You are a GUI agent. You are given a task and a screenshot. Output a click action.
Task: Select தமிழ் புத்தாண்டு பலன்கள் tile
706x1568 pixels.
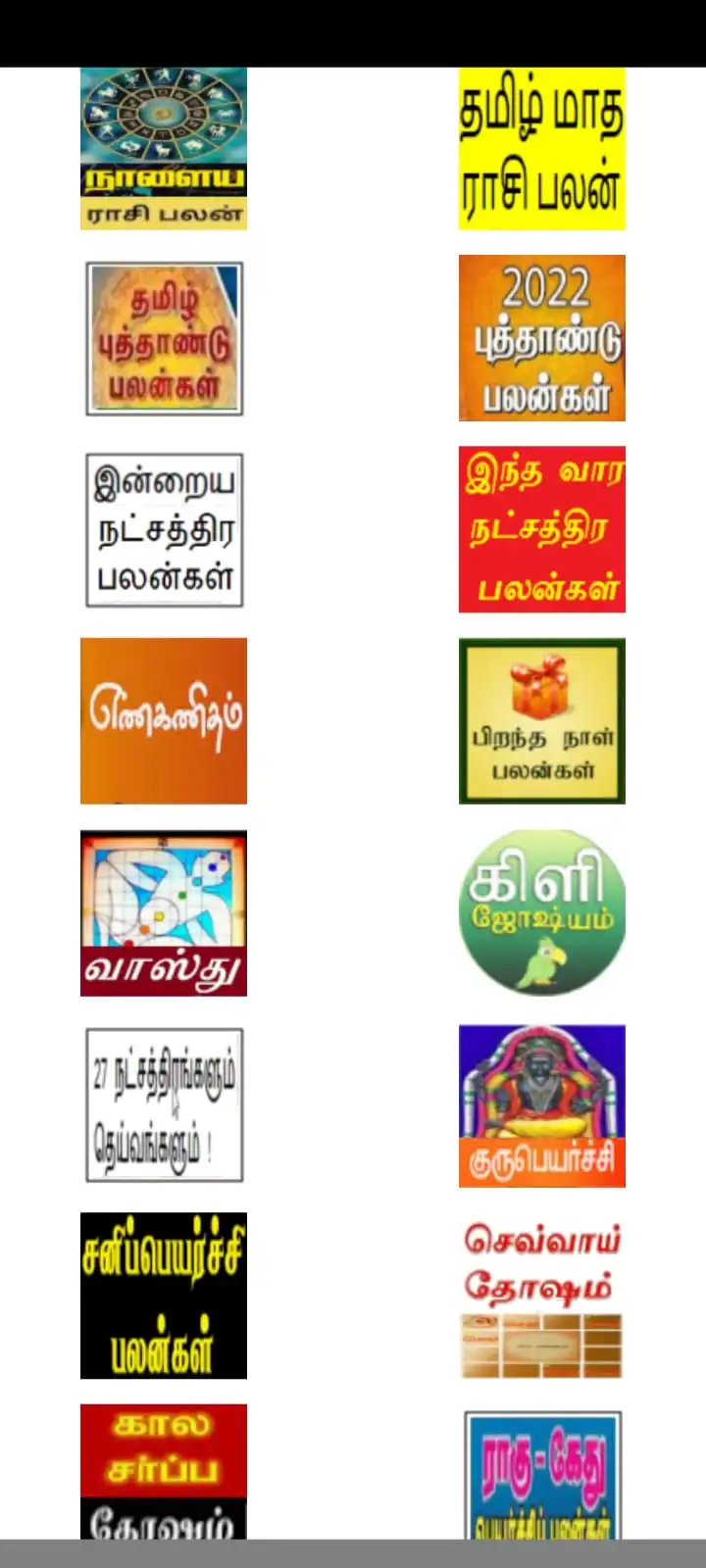pos(164,338)
